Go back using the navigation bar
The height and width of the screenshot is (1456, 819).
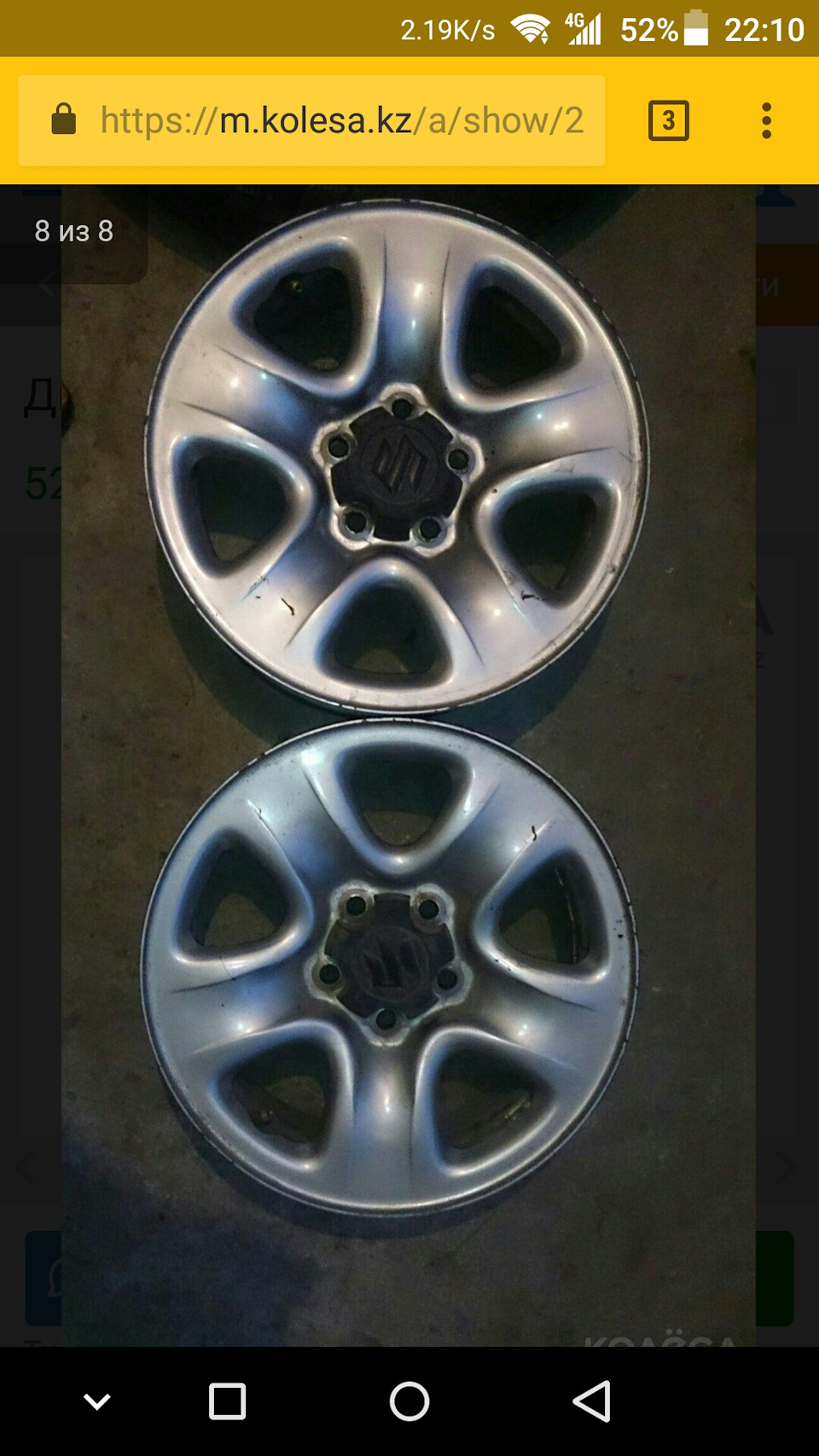[x=591, y=1401]
